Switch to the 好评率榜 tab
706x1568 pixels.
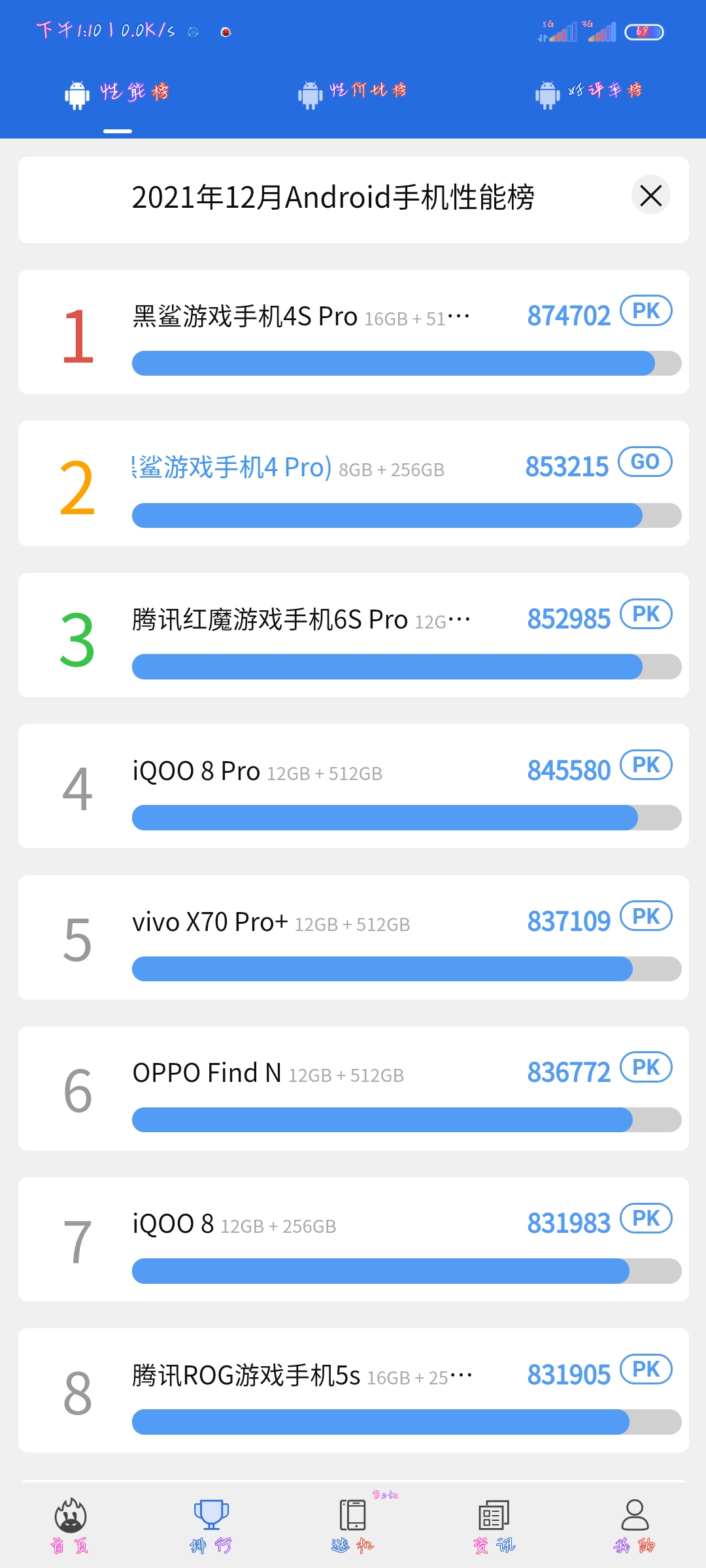coord(589,93)
